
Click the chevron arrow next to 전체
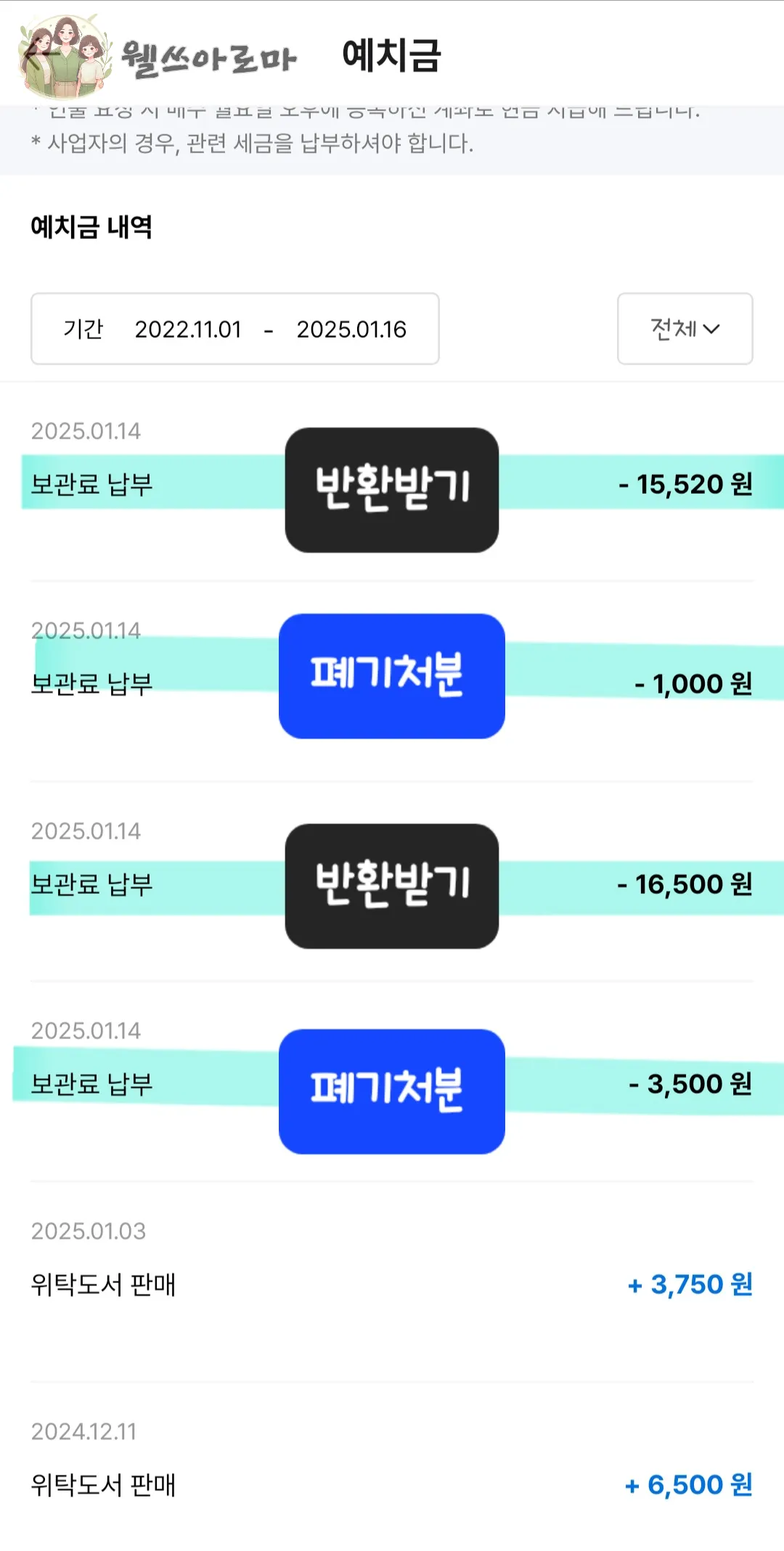(711, 329)
